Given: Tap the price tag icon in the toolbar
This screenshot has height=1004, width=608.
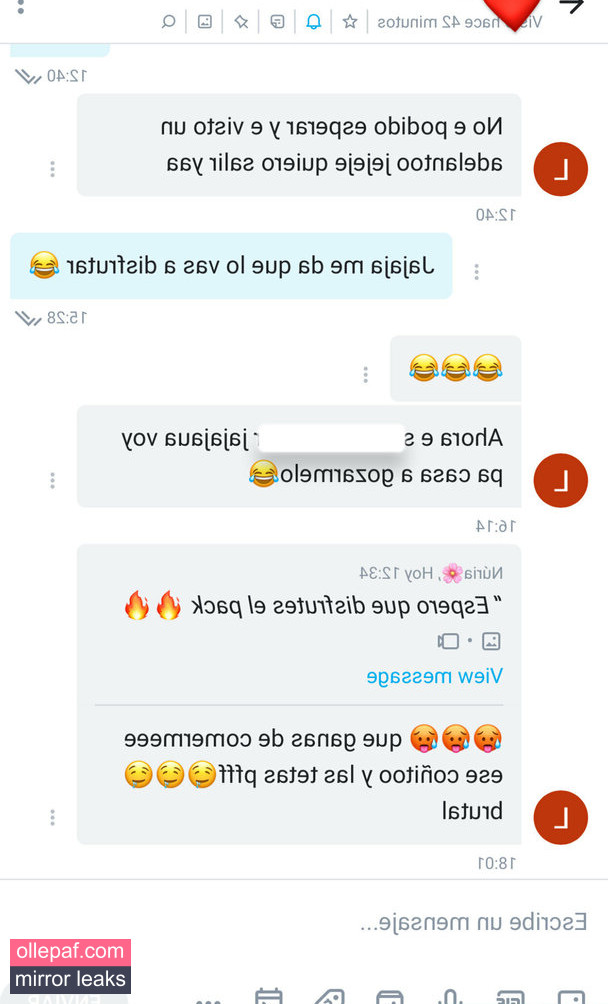Looking at the screenshot, I should pos(329,996).
